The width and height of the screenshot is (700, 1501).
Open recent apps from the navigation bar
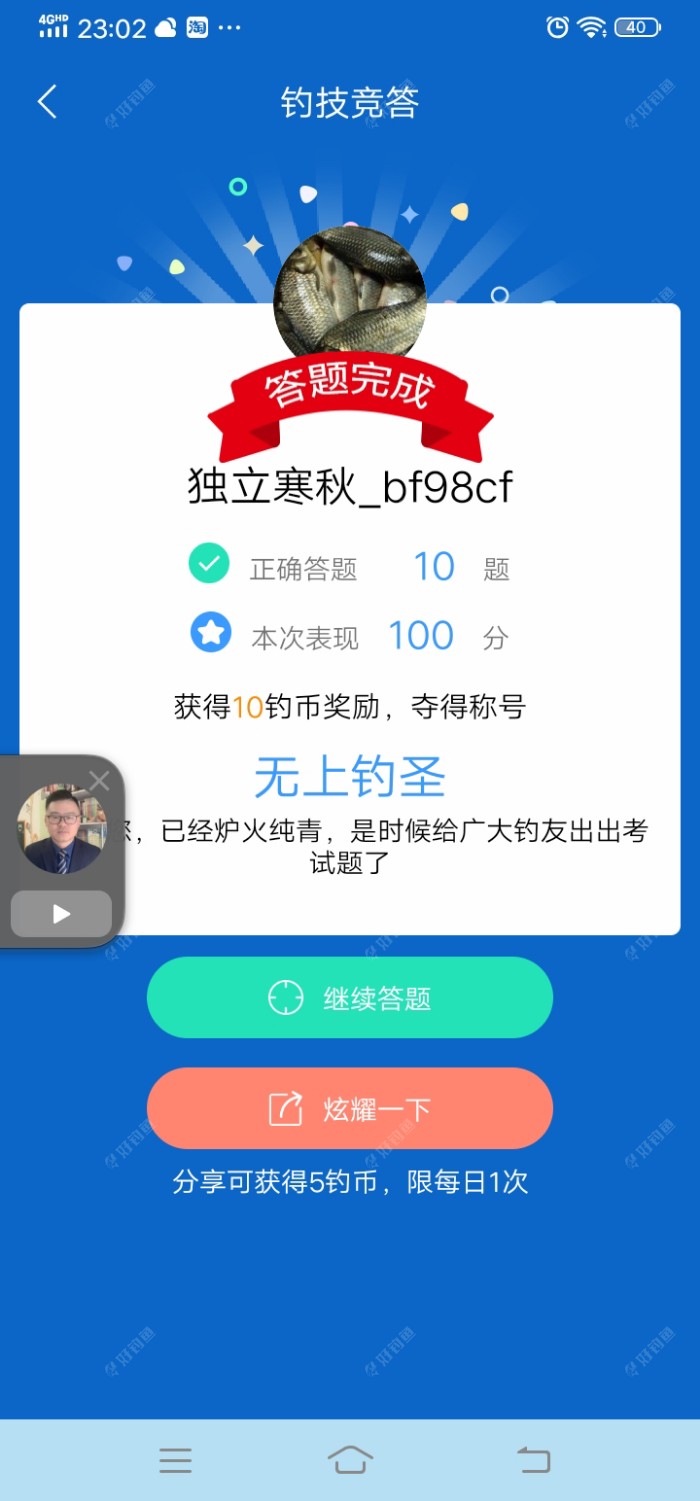pyautogui.click(x=175, y=1461)
